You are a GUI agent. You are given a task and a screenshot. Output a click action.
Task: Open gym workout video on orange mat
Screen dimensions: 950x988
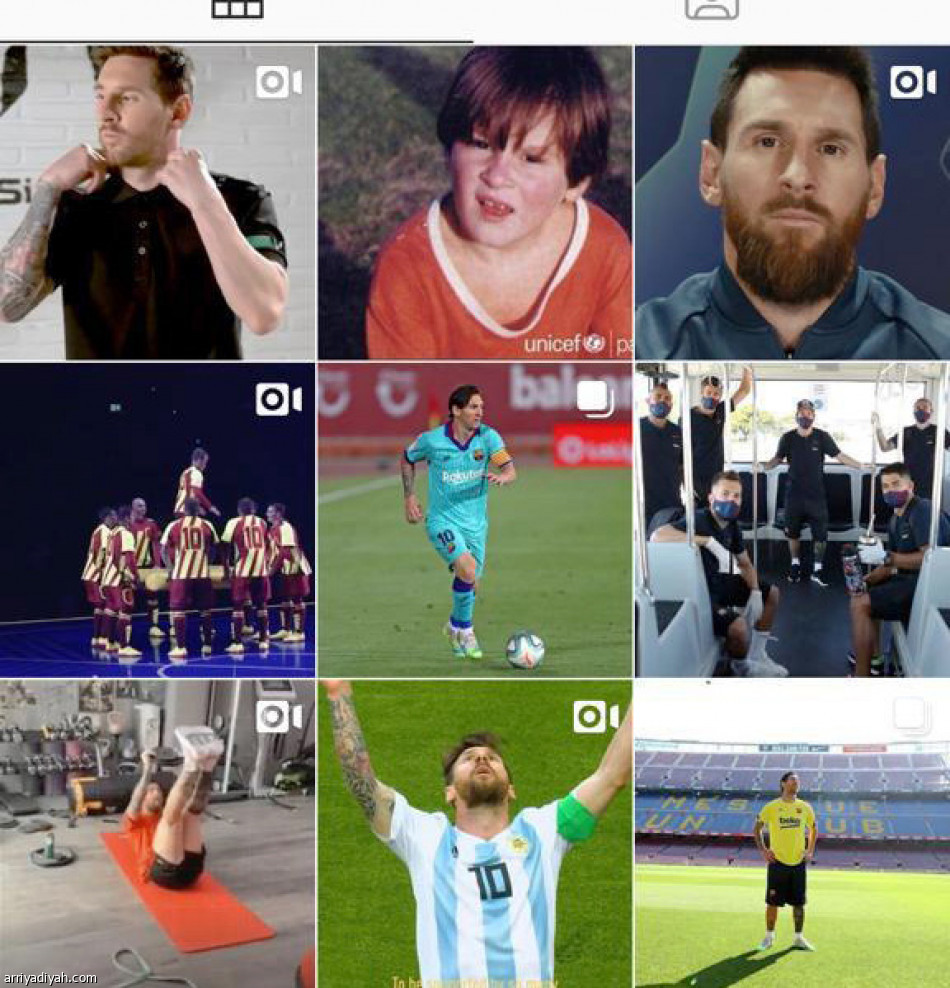click(157, 834)
